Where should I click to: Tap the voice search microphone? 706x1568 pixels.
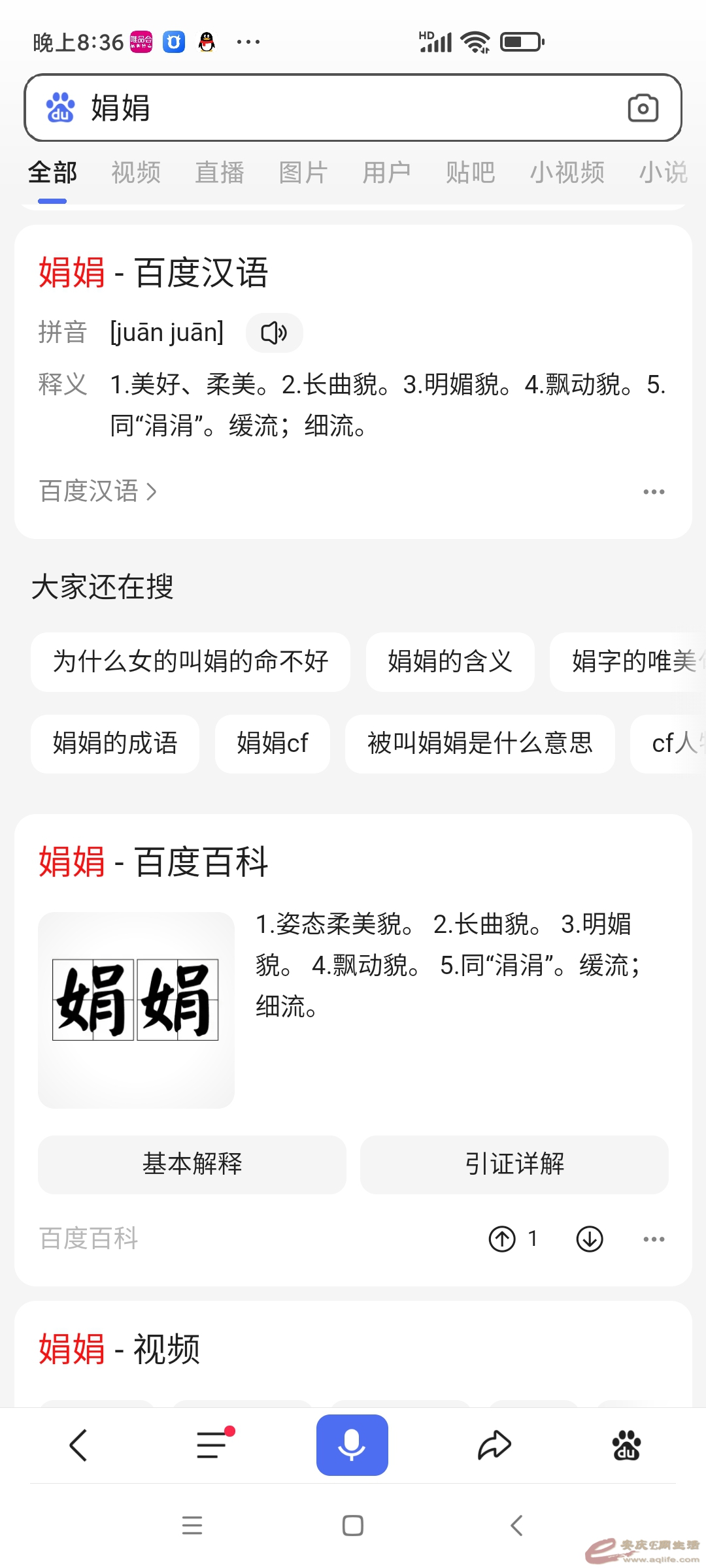pyautogui.click(x=352, y=1445)
